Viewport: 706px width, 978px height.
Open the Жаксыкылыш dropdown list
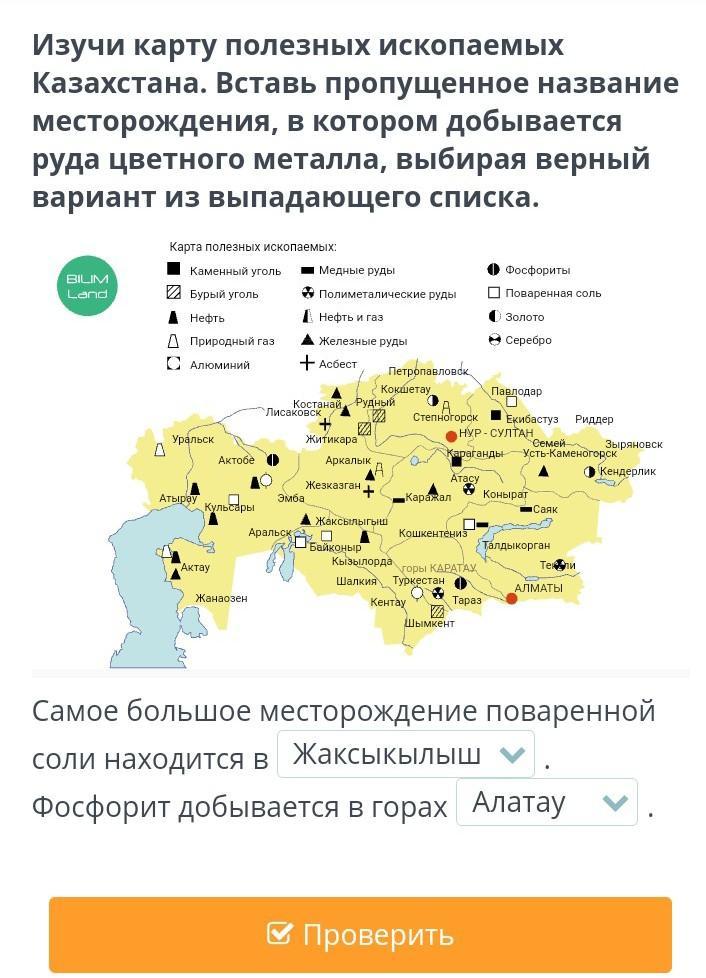click(405, 754)
